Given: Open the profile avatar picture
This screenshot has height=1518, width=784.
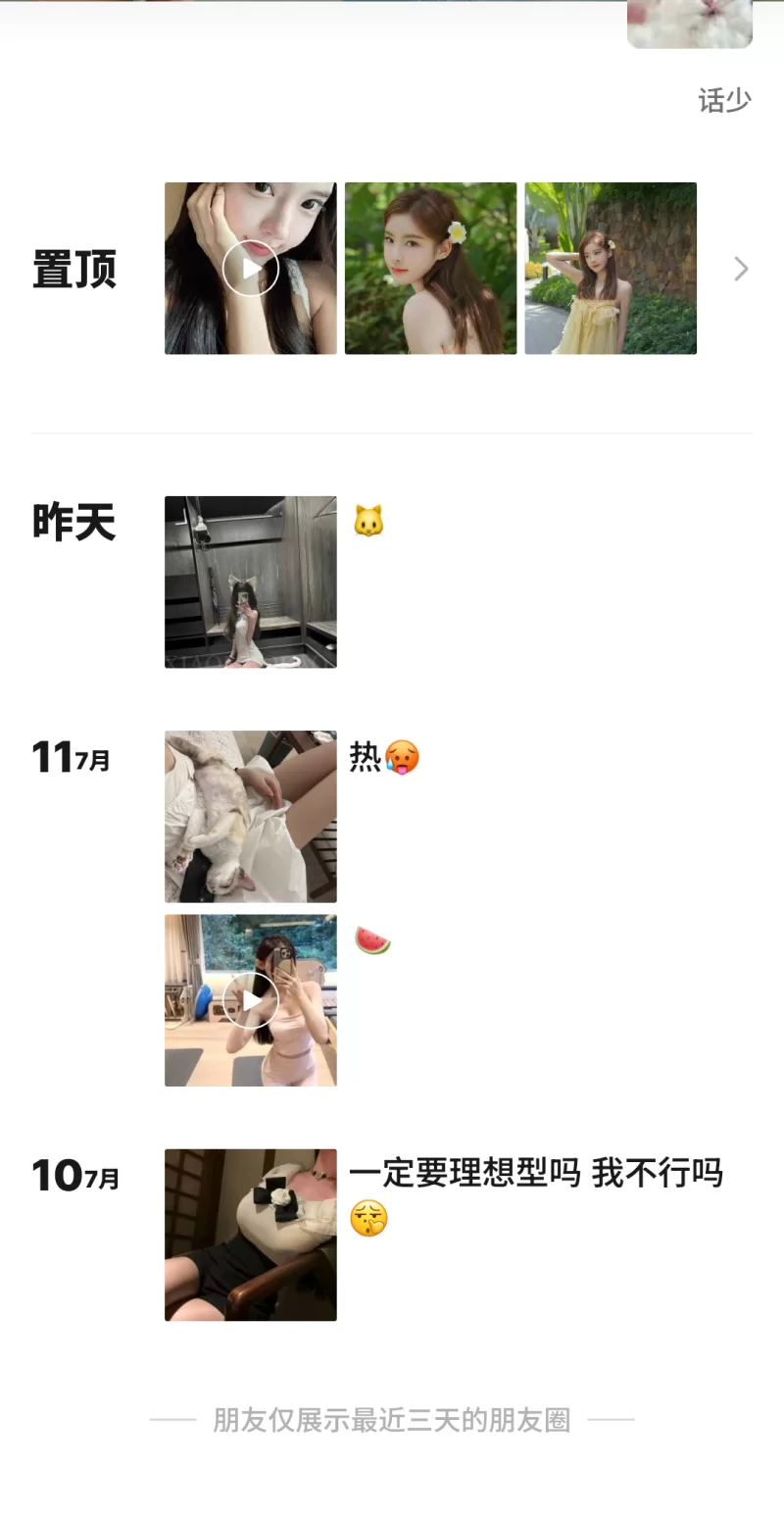Looking at the screenshot, I should (x=689, y=24).
